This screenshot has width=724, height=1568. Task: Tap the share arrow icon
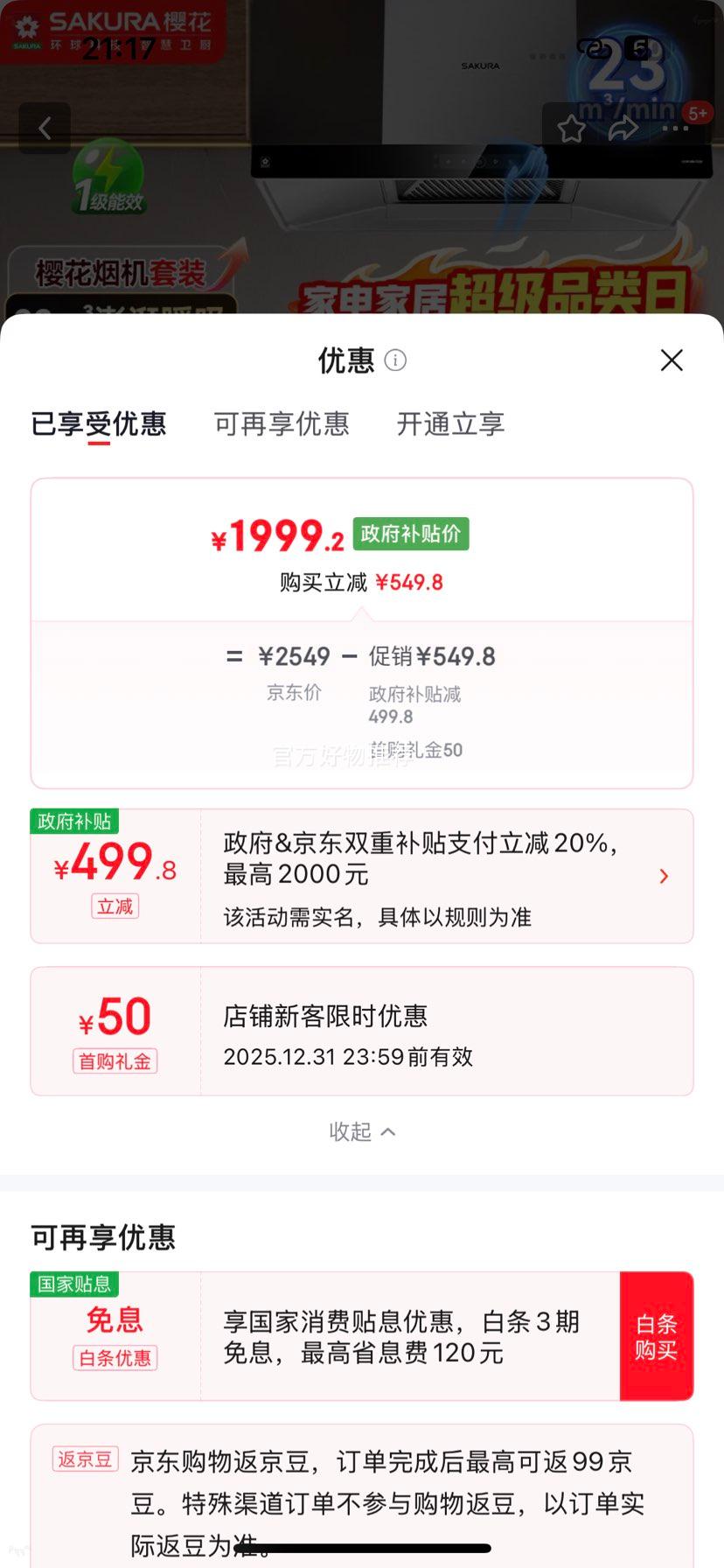pyautogui.click(x=623, y=128)
